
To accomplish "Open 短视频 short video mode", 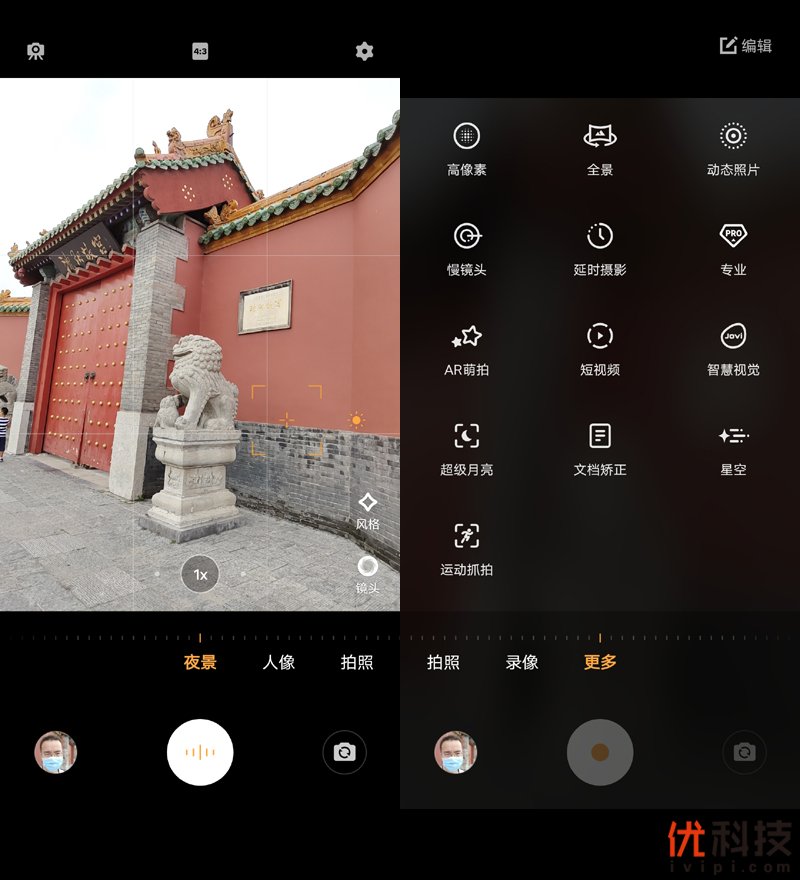I will coord(600,348).
